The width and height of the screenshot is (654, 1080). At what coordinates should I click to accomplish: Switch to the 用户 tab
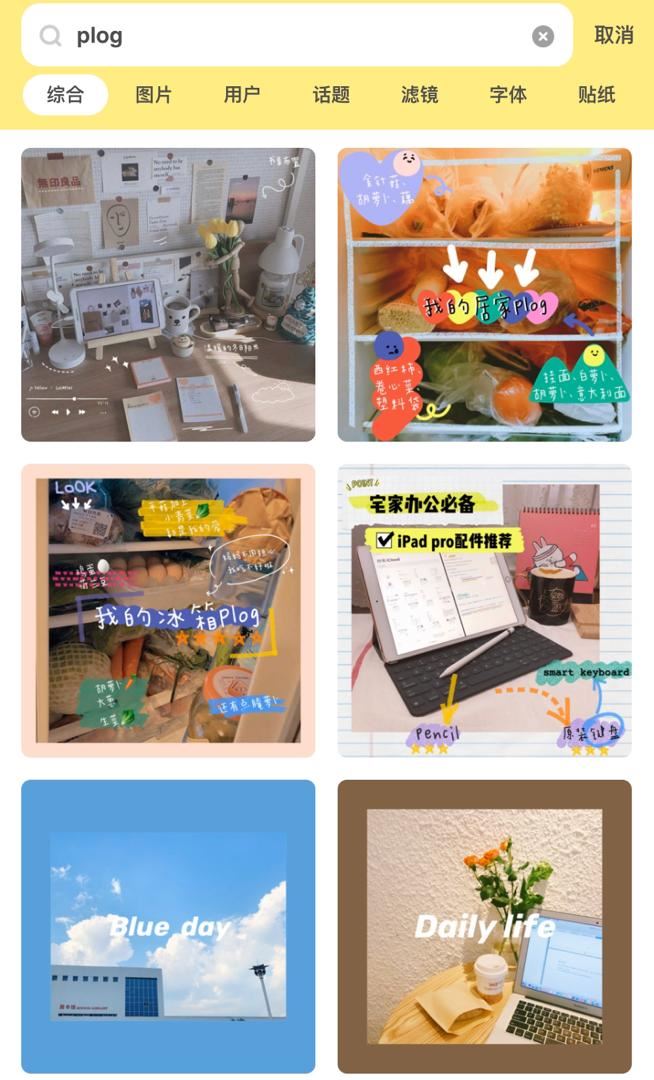(242, 95)
